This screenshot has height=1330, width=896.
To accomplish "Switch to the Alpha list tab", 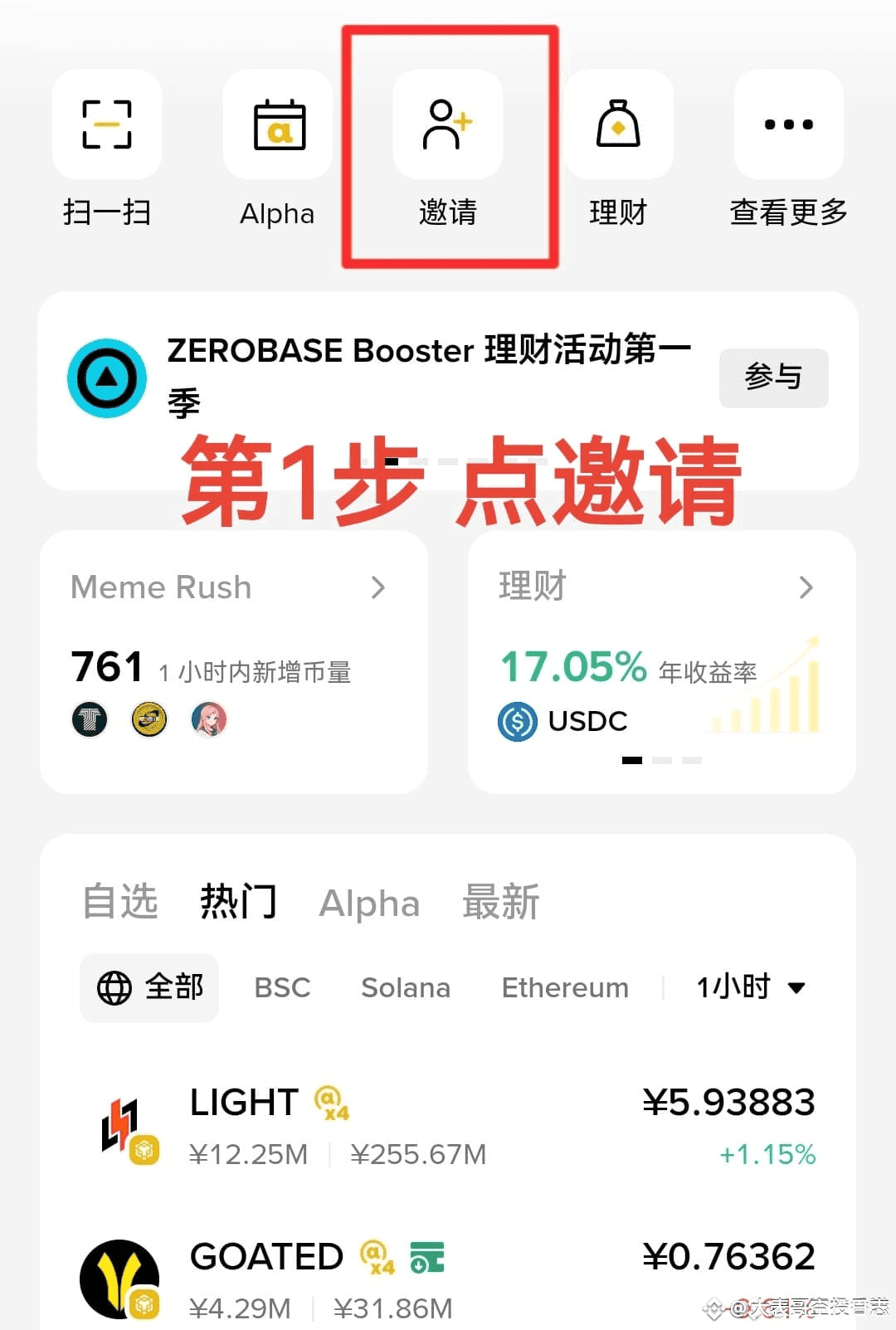I will [369, 904].
